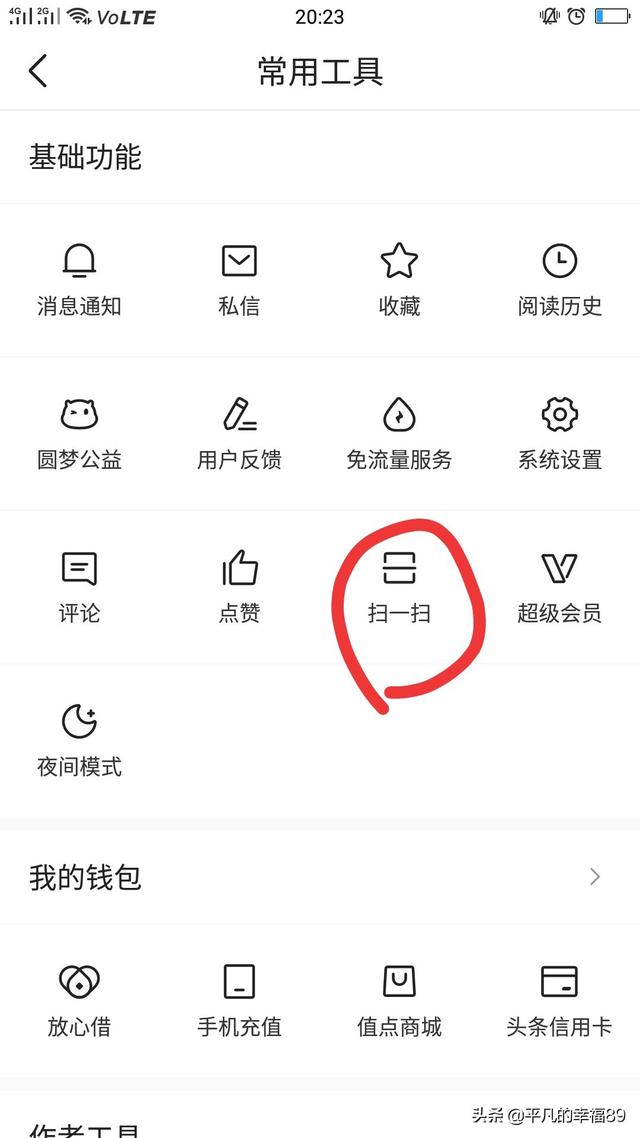Viewport: 640px width, 1138px height.
Task: Toggle 夜间模式 night mode
Action: pyautogui.click(x=79, y=741)
